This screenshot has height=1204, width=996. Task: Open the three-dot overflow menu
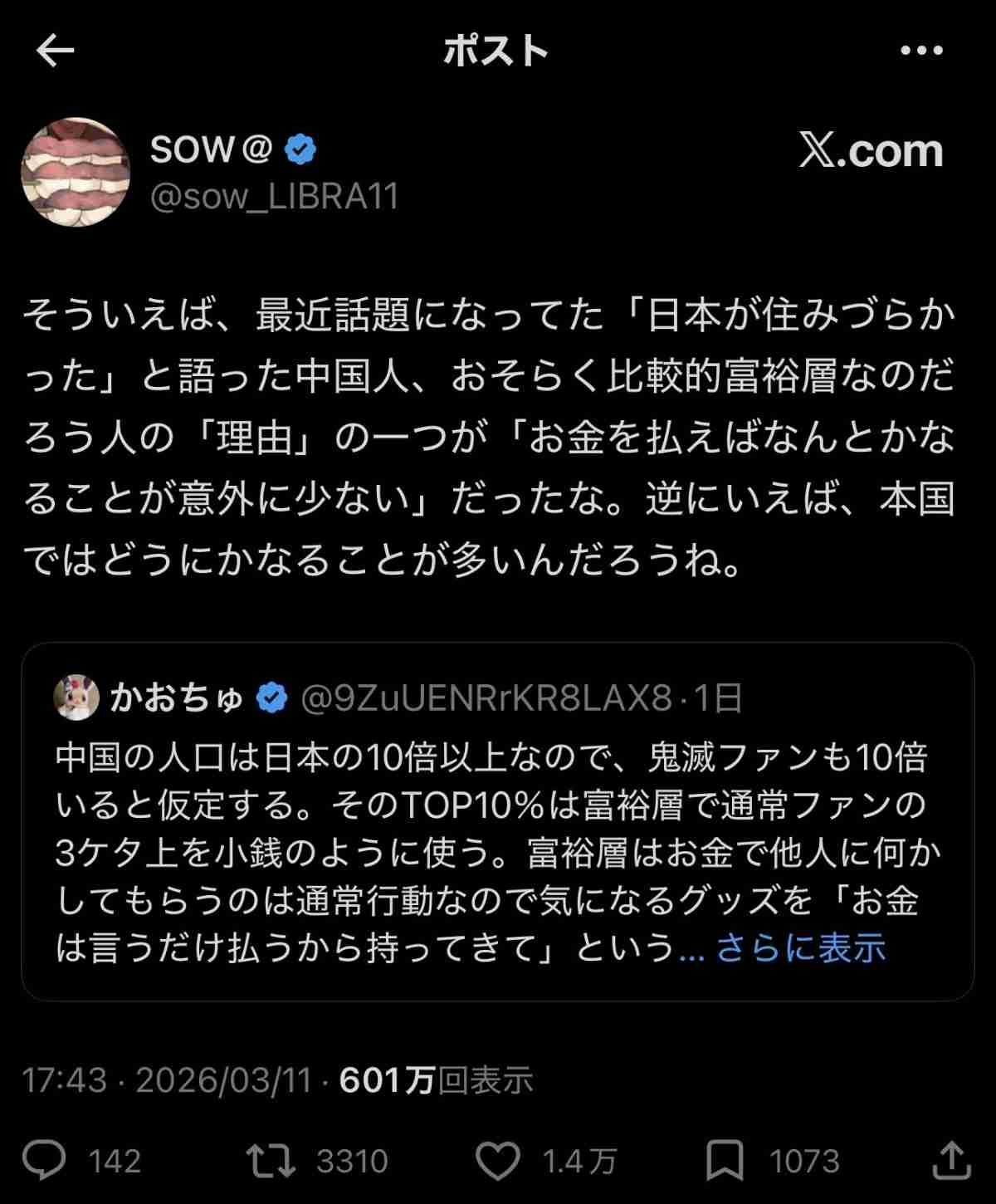pyautogui.click(x=921, y=51)
